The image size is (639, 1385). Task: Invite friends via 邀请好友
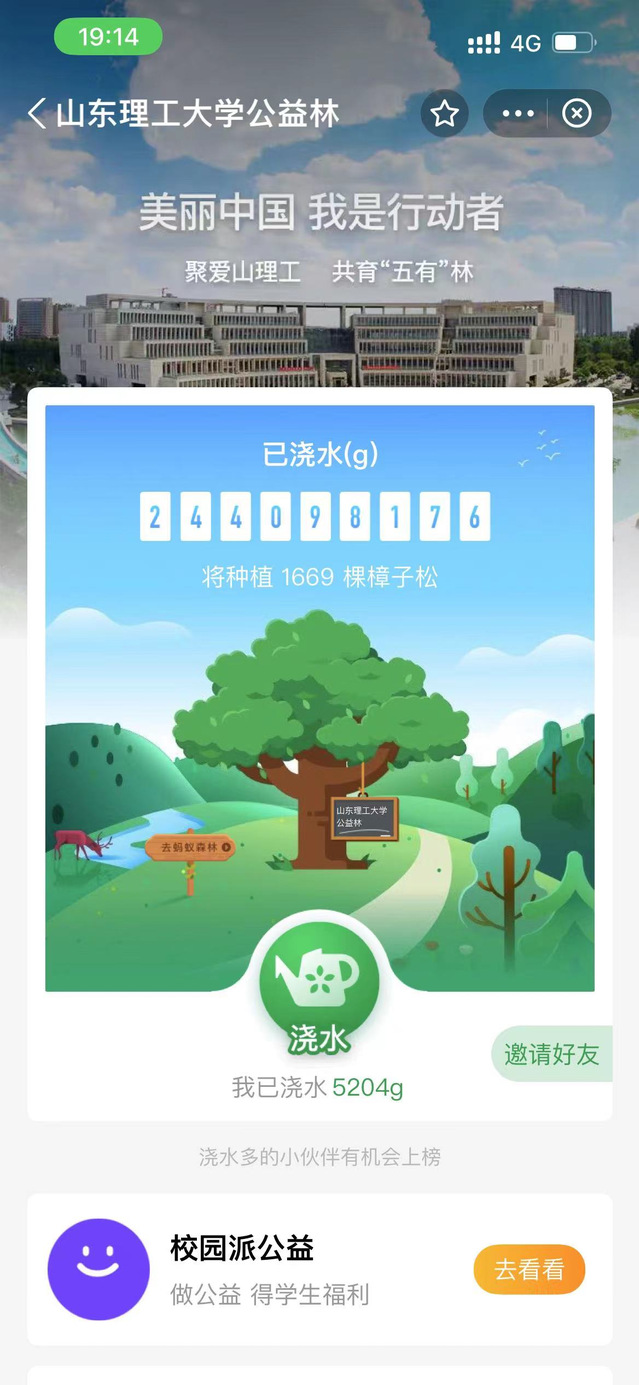tap(552, 1054)
